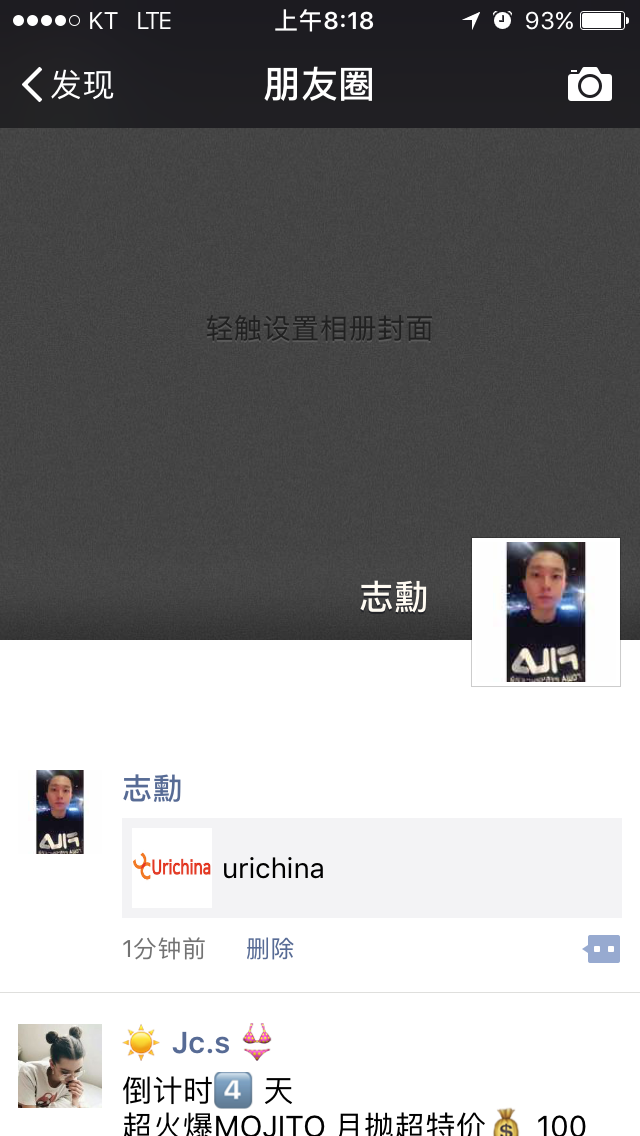Tap the album cover to set it
640x1136 pixels.
click(x=319, y=329)
